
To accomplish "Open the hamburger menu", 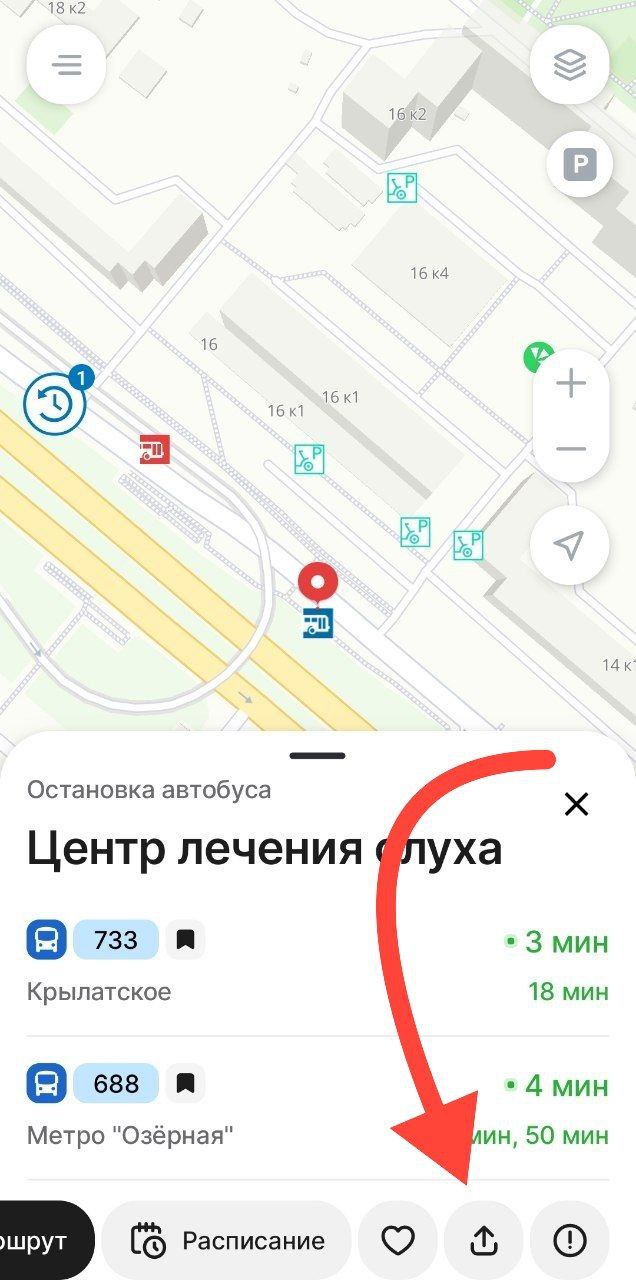I will (x=67, y=66).
